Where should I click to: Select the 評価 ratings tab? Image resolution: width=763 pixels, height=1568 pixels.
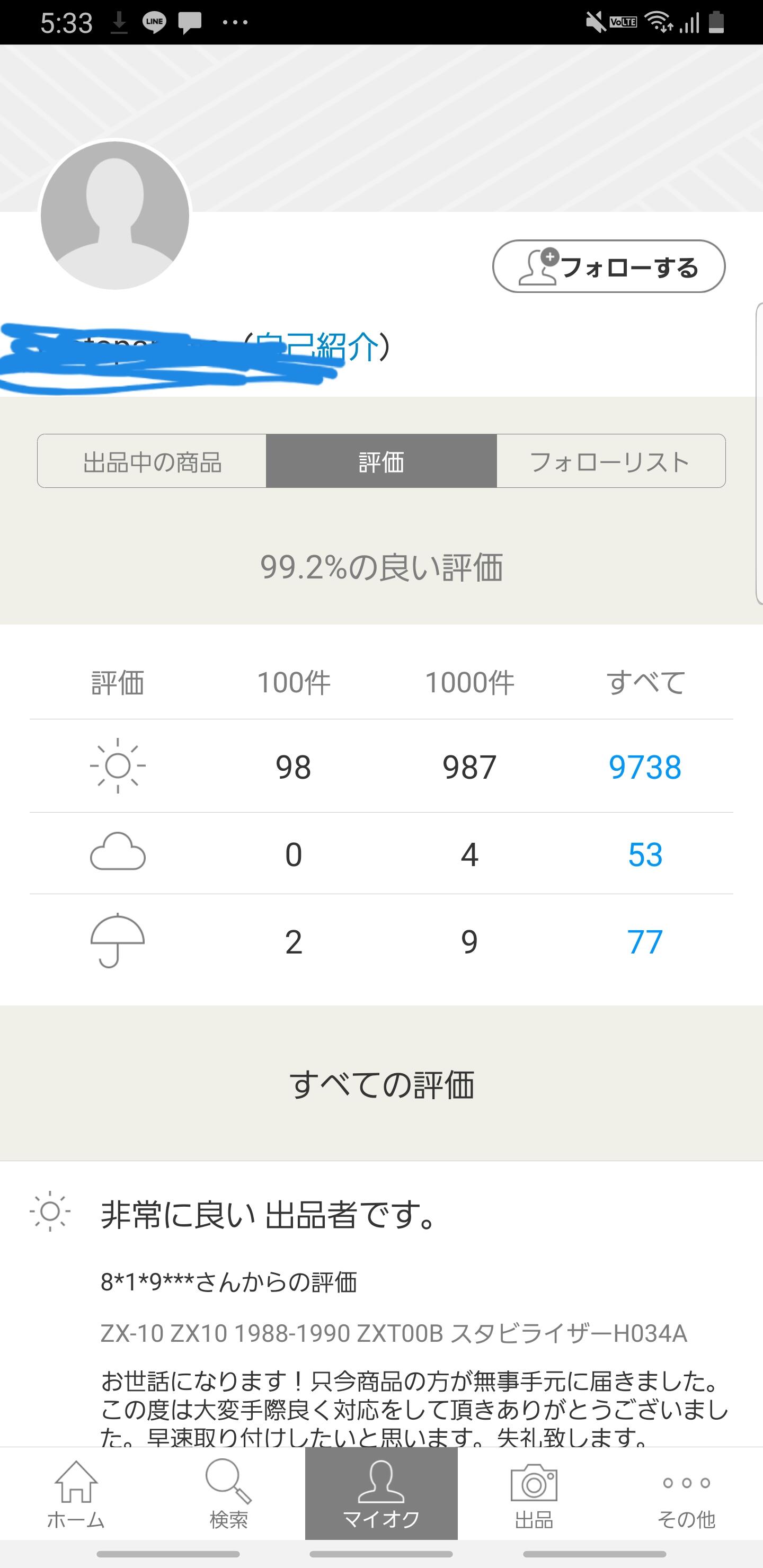381,461
